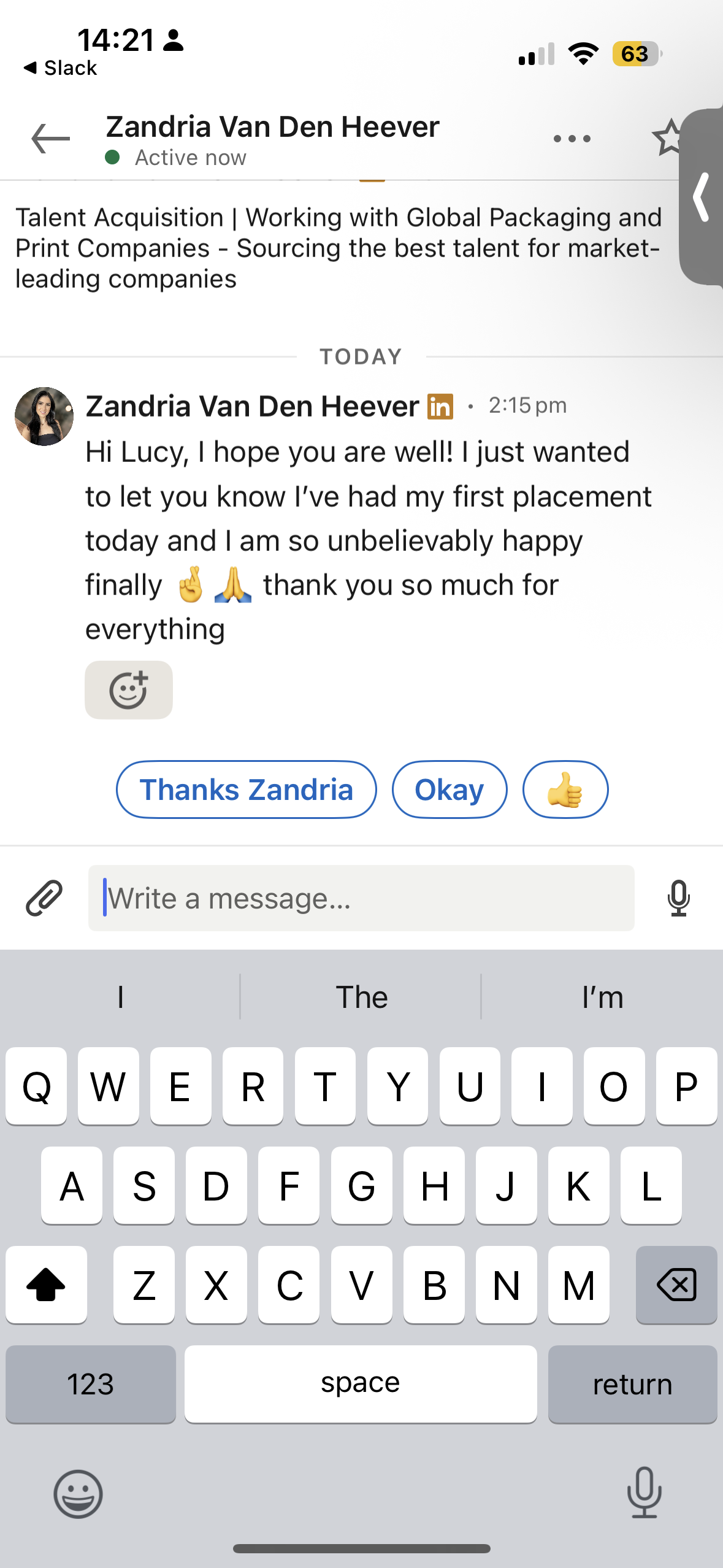Focus the "Write a message" field
Screen dimensions: 723x1568
tap(361, 898)
